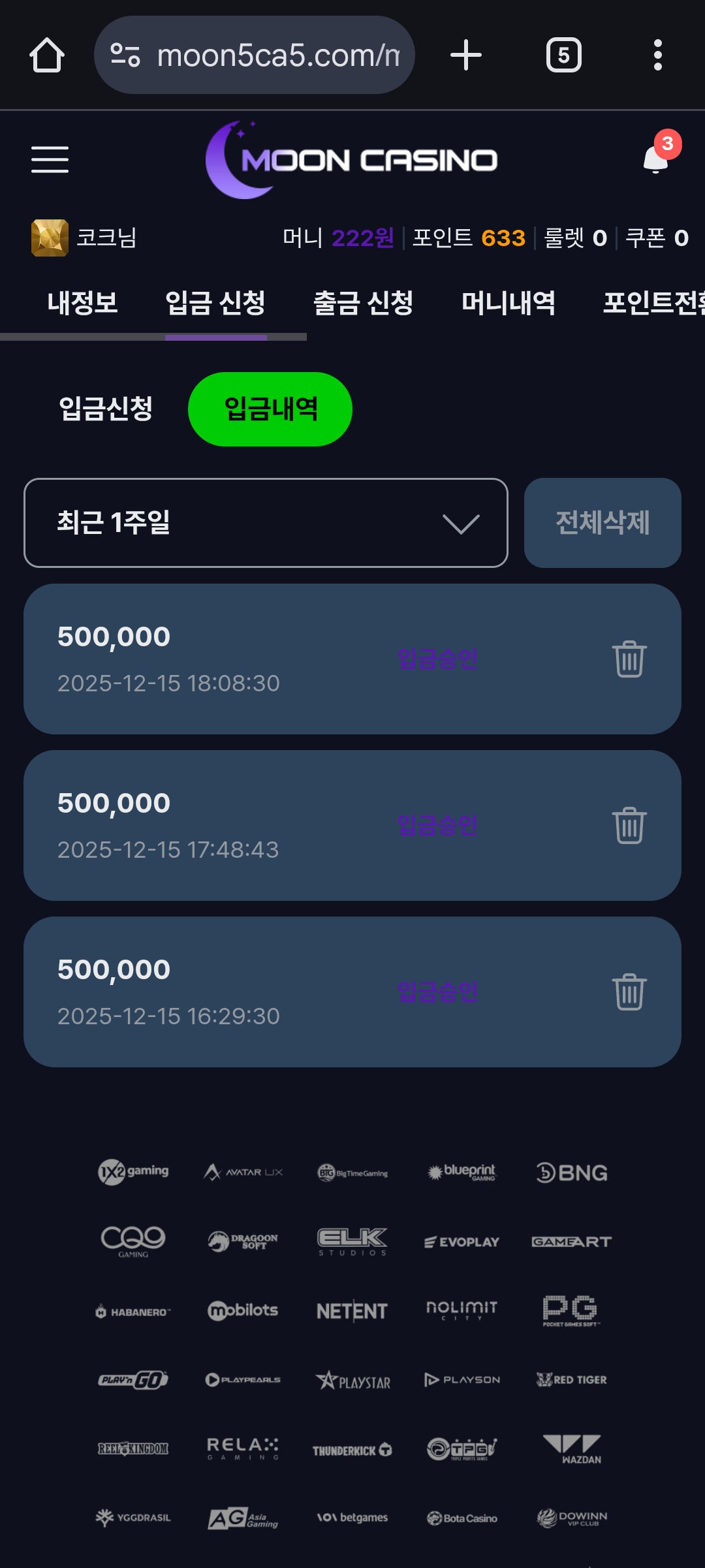Show the open tabs switcher
This screenshot has height=1568, width=705.
point(564,55)
